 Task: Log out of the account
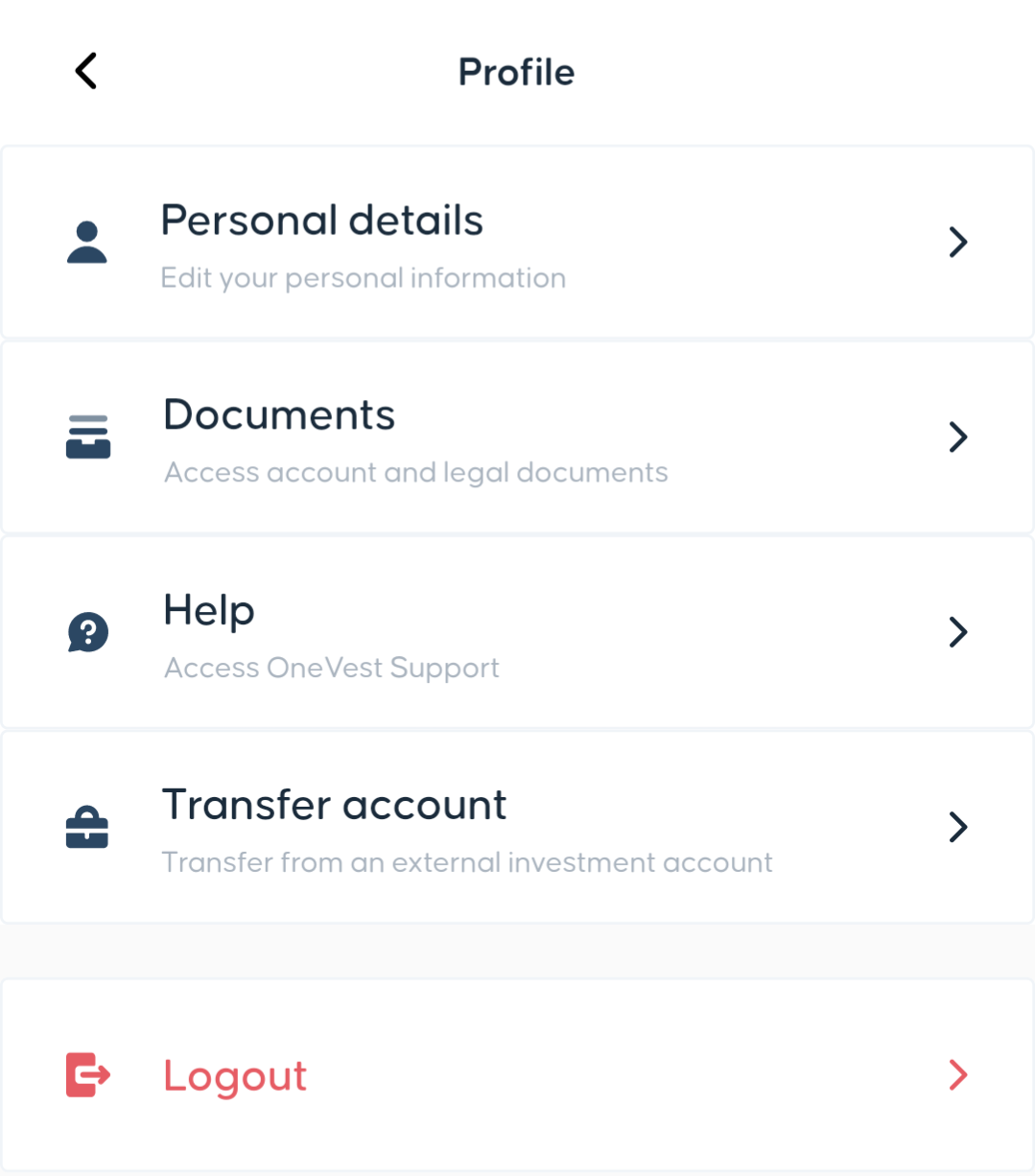516,1075
